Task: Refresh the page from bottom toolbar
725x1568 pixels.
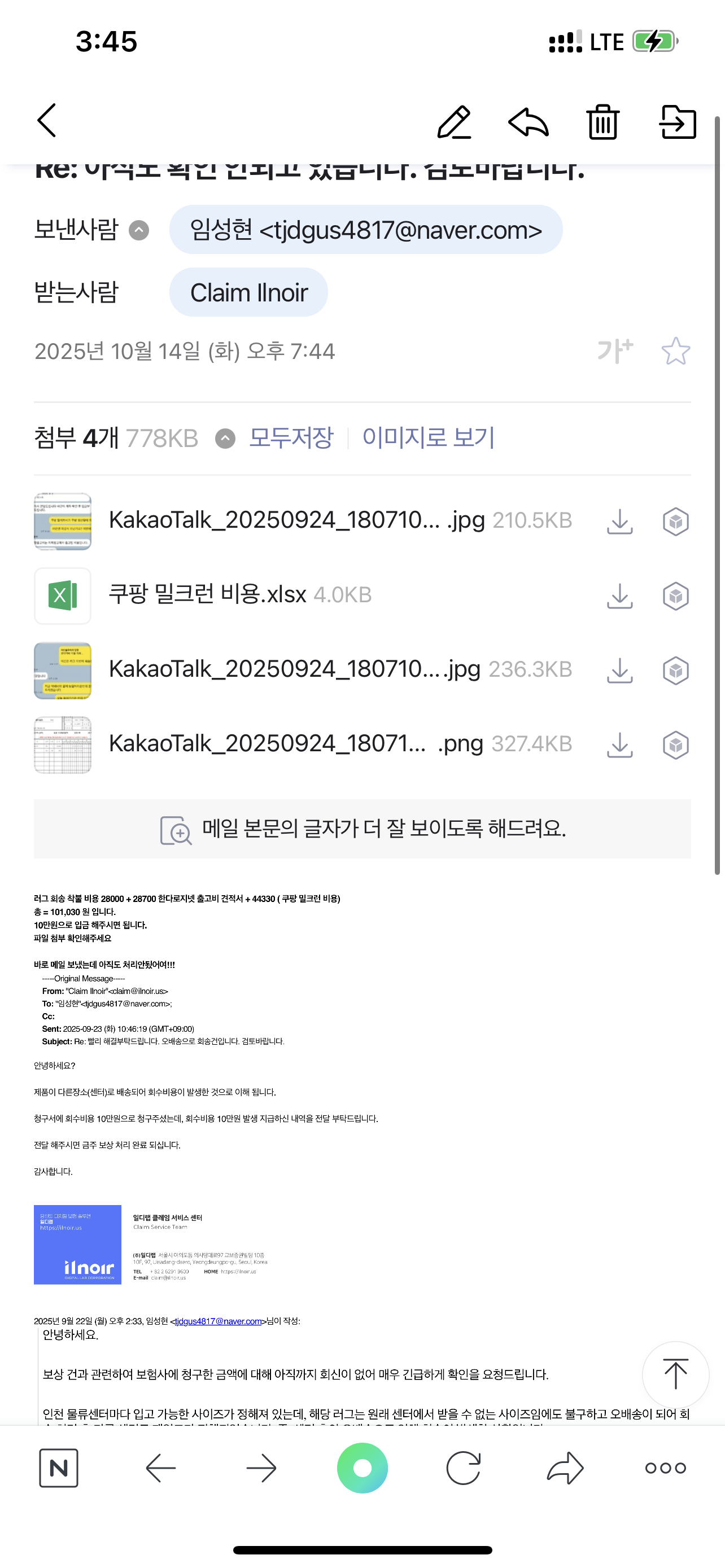Action: click(x=463, y=1468)
